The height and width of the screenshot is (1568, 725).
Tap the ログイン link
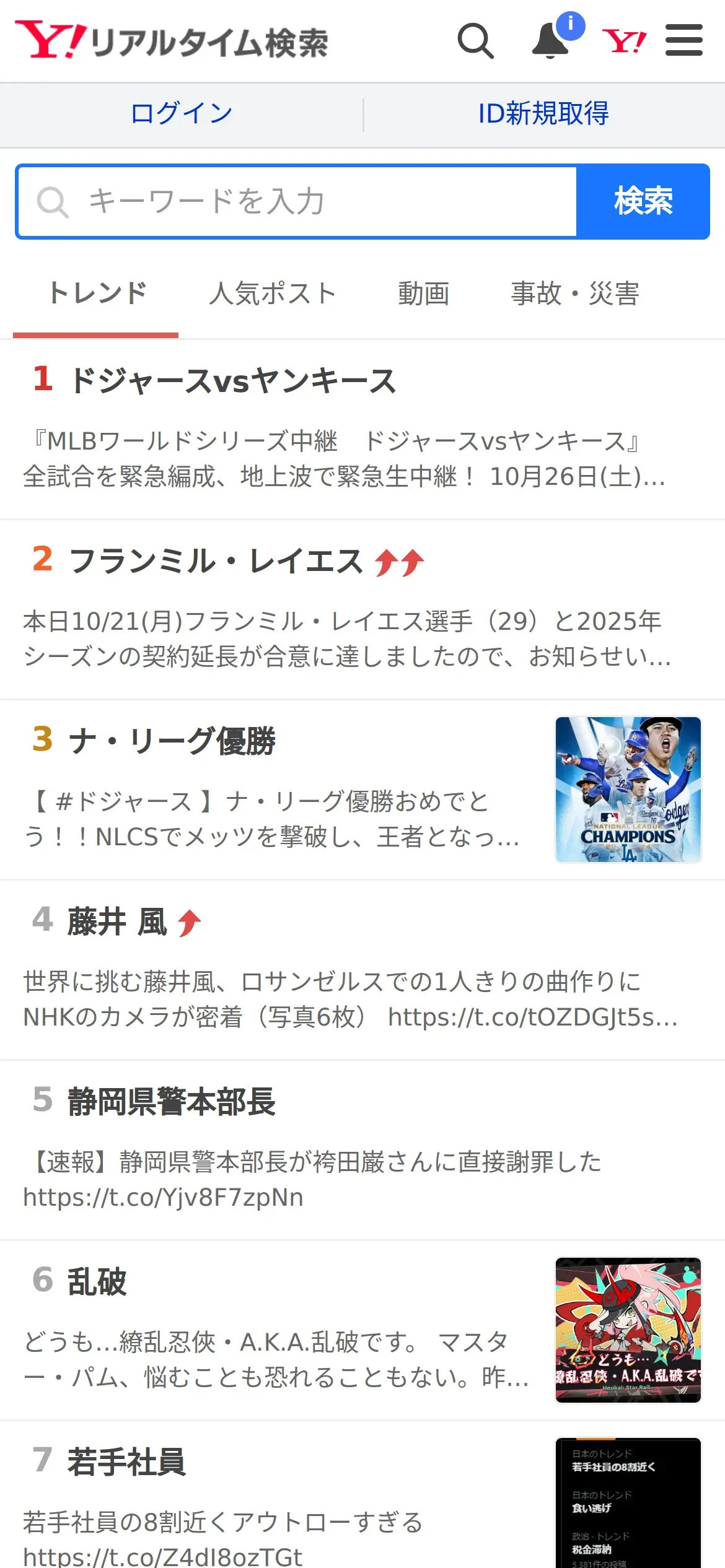(182, 114)
